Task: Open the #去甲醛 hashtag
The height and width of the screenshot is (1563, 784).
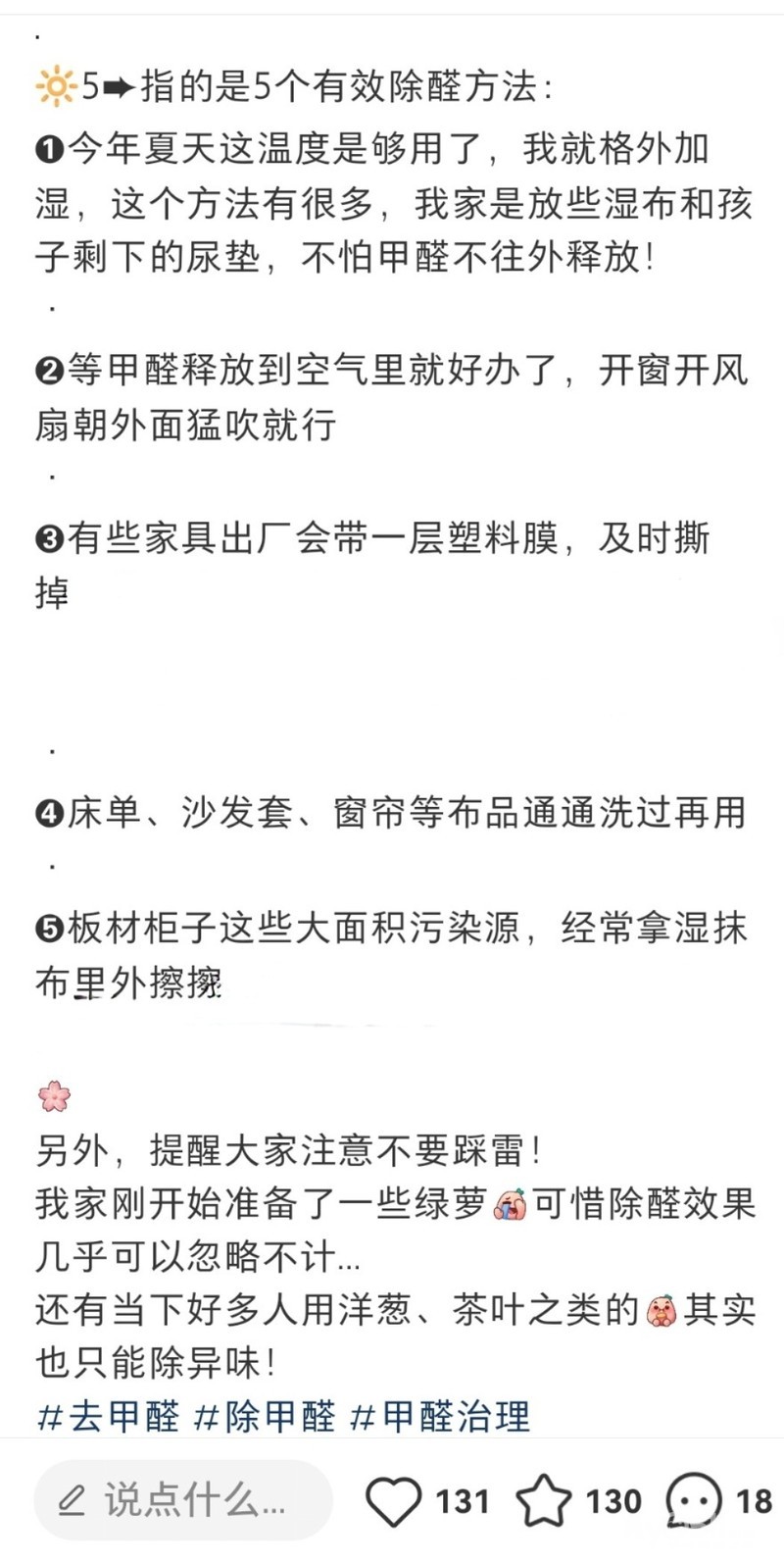Action: 108,1416
